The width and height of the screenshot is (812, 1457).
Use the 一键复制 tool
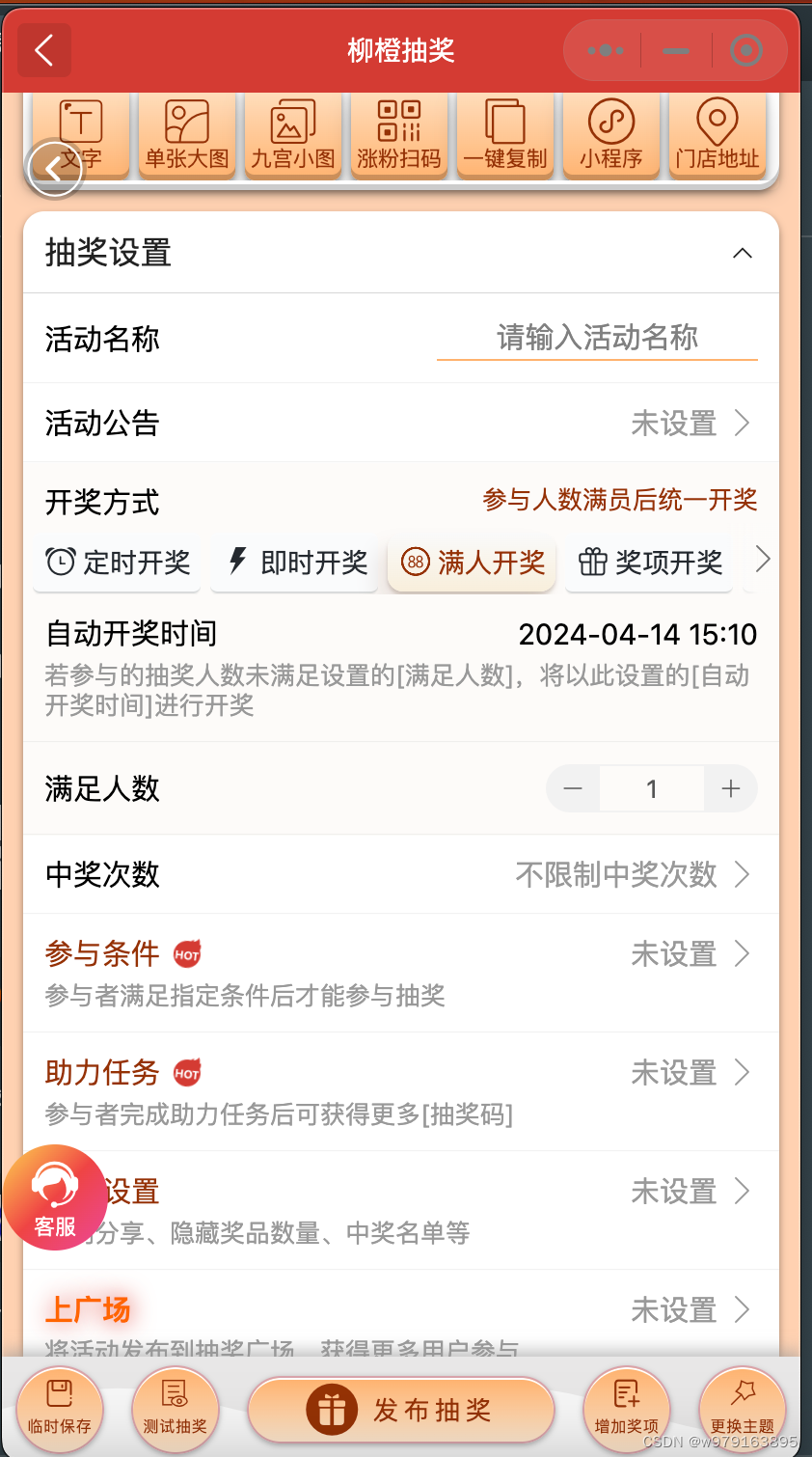pos(505,135)
